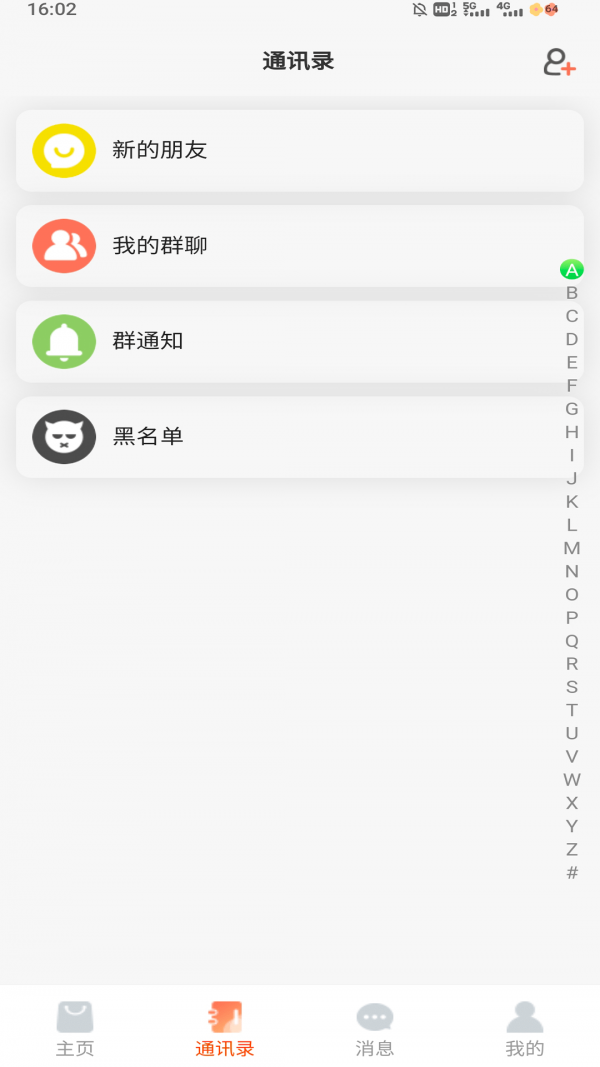Screen dimensions: 600x1067
Task: Open 黑名单 (Blacklist)
Action: (x=300, y=437)
